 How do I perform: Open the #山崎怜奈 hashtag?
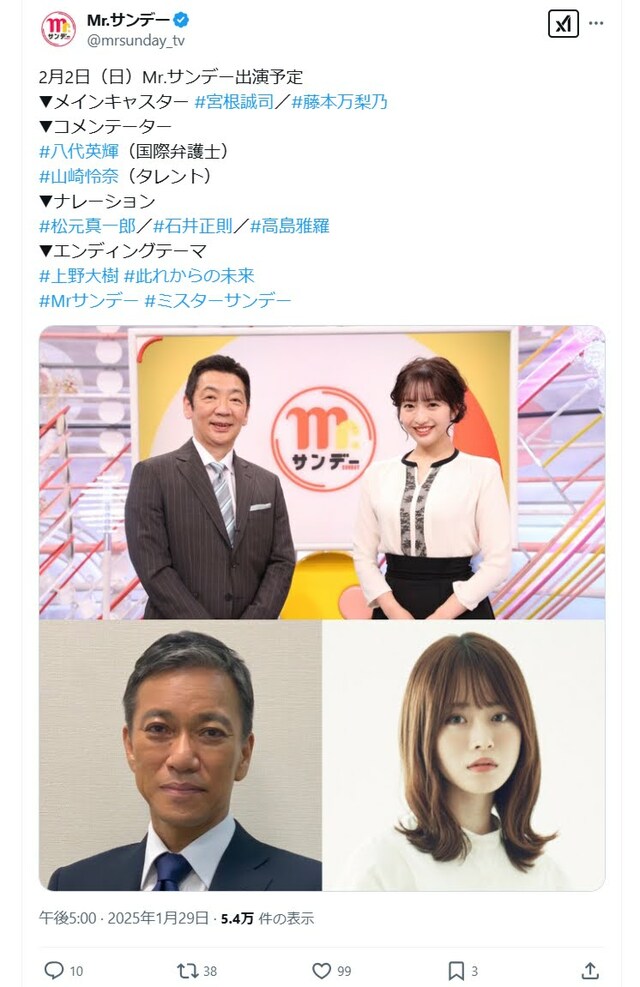point(79,176)
